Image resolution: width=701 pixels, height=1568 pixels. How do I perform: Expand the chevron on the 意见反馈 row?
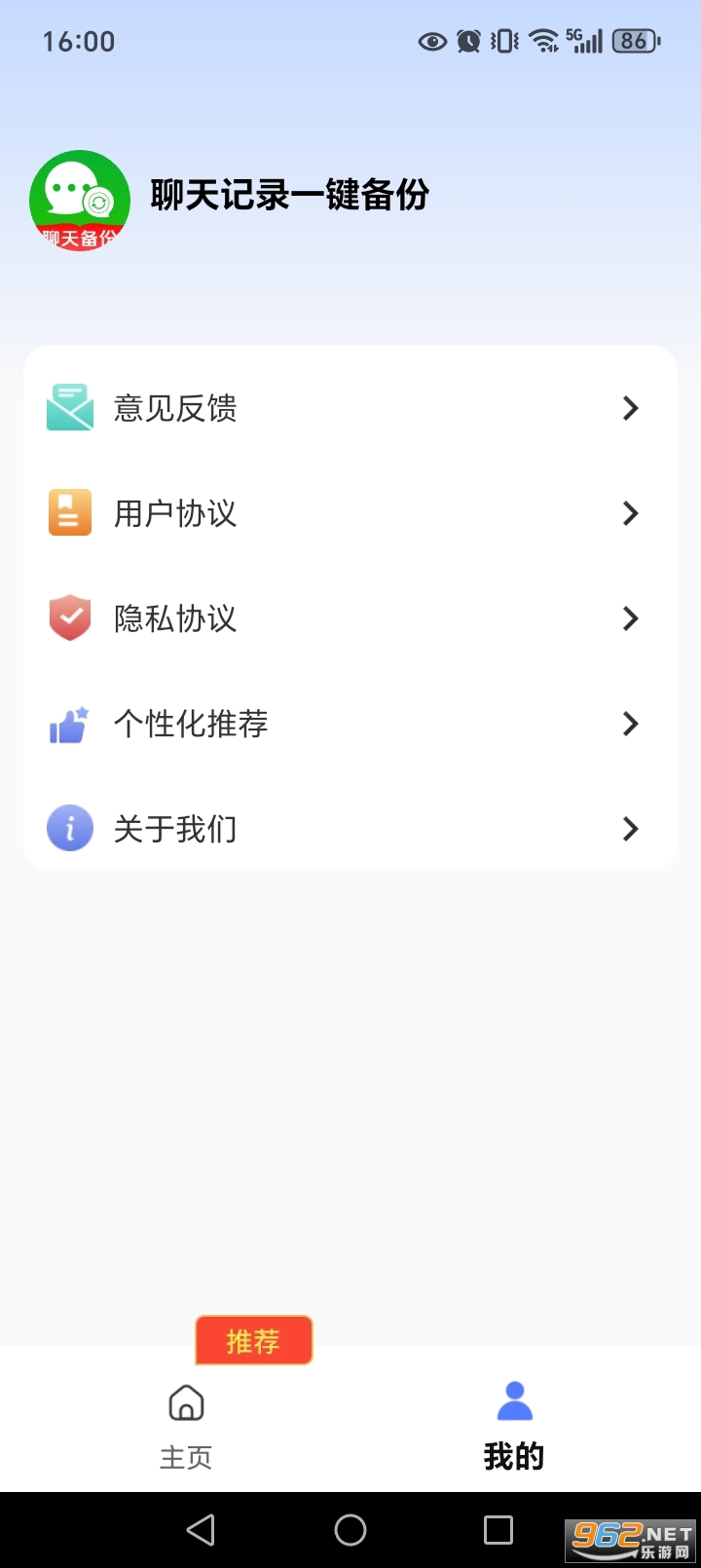coord(630,408)
